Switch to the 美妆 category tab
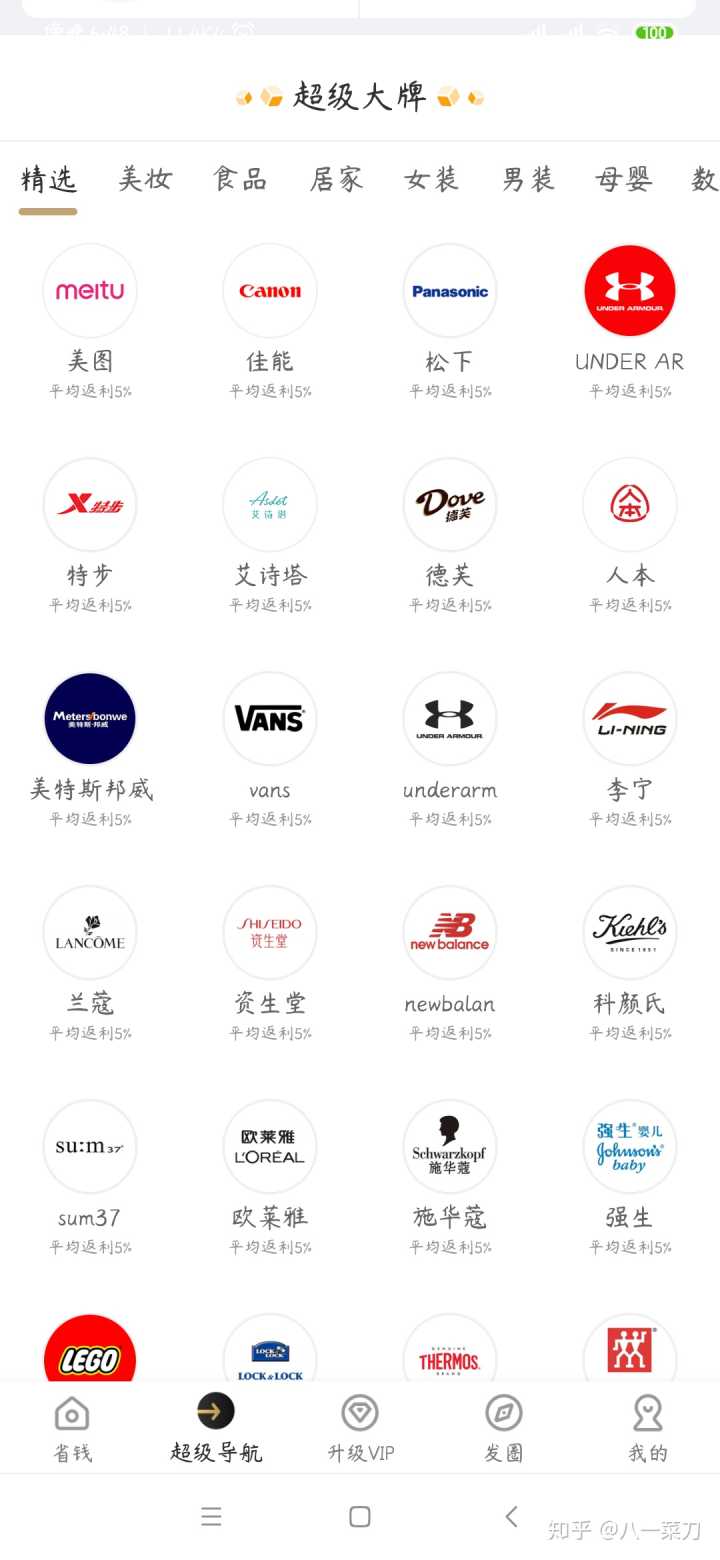720x1560 pixels. [145, 179]
